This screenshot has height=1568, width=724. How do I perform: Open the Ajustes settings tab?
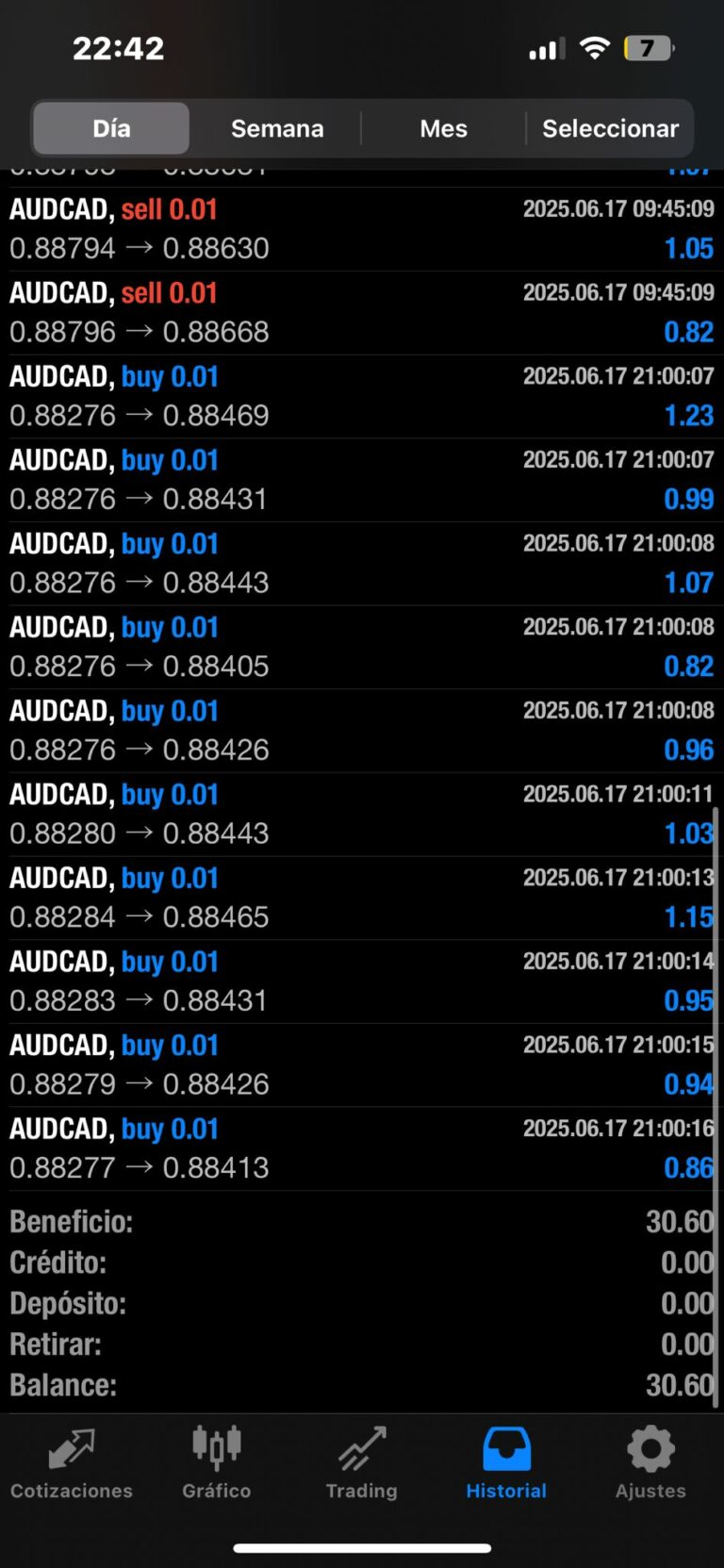point(650,1463)
